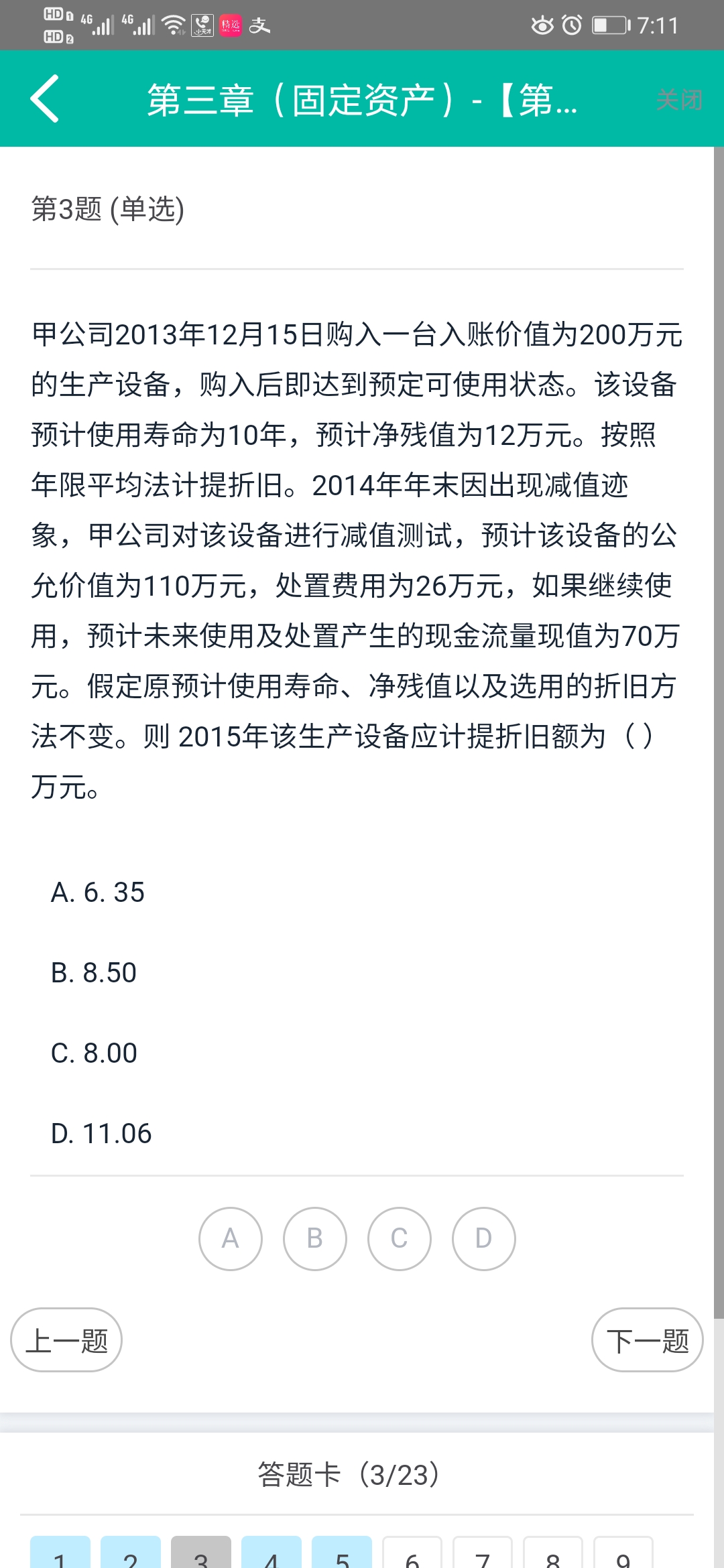The height and width of the screenshot is (1568, 724).
Task: Advance to next question 下一题
Action: coord(647,1340)
